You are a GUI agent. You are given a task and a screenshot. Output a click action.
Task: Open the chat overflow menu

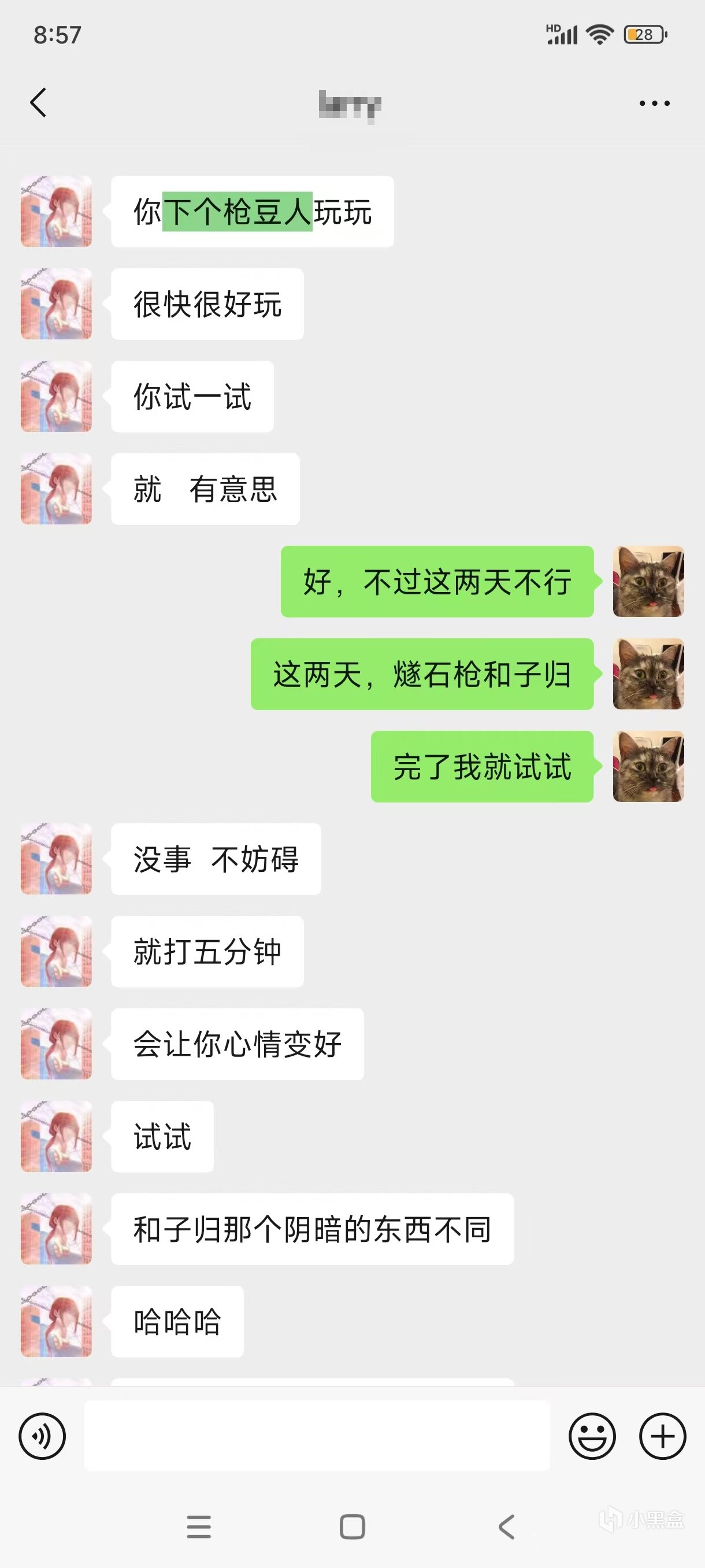pos(654,103)
